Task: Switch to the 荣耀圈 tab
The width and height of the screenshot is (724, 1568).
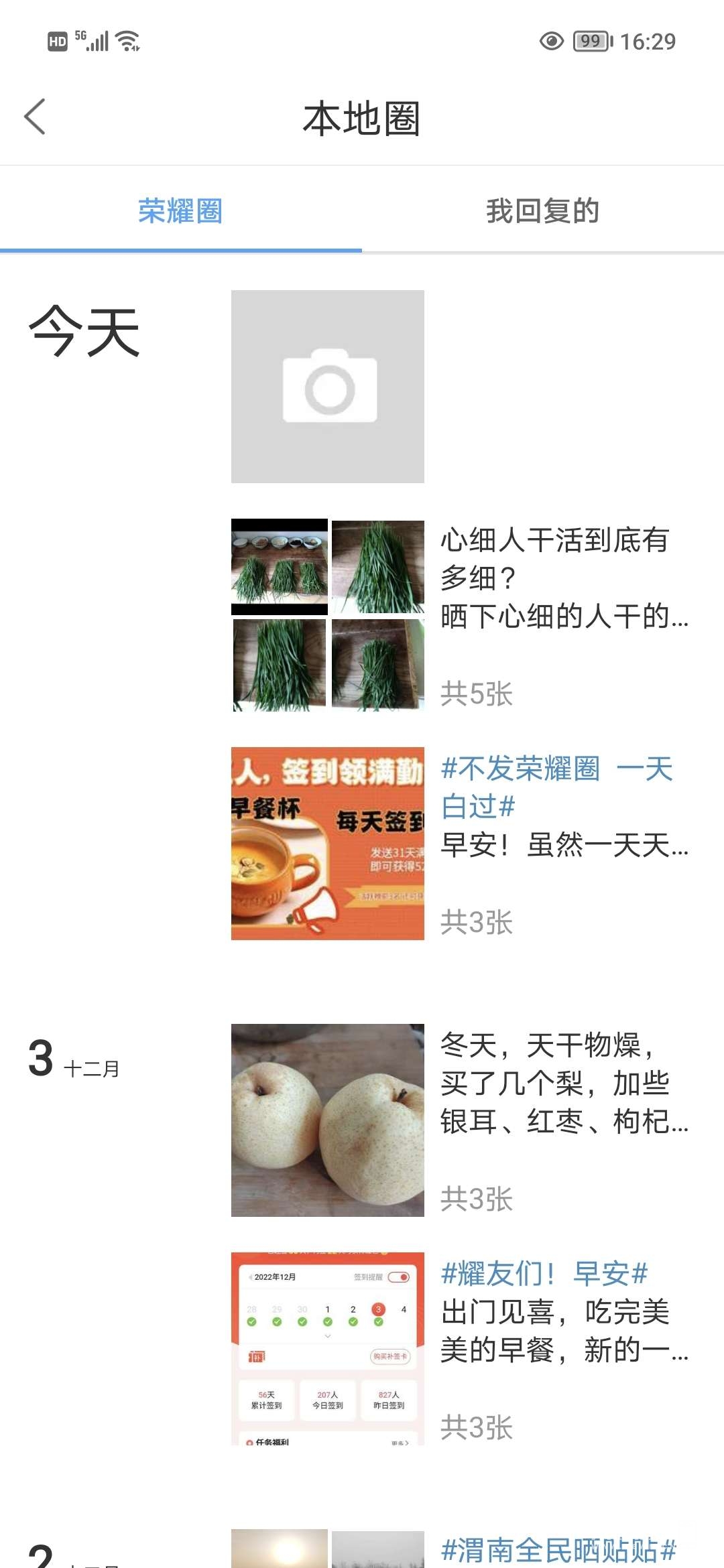Action: [x=180, y=211]
